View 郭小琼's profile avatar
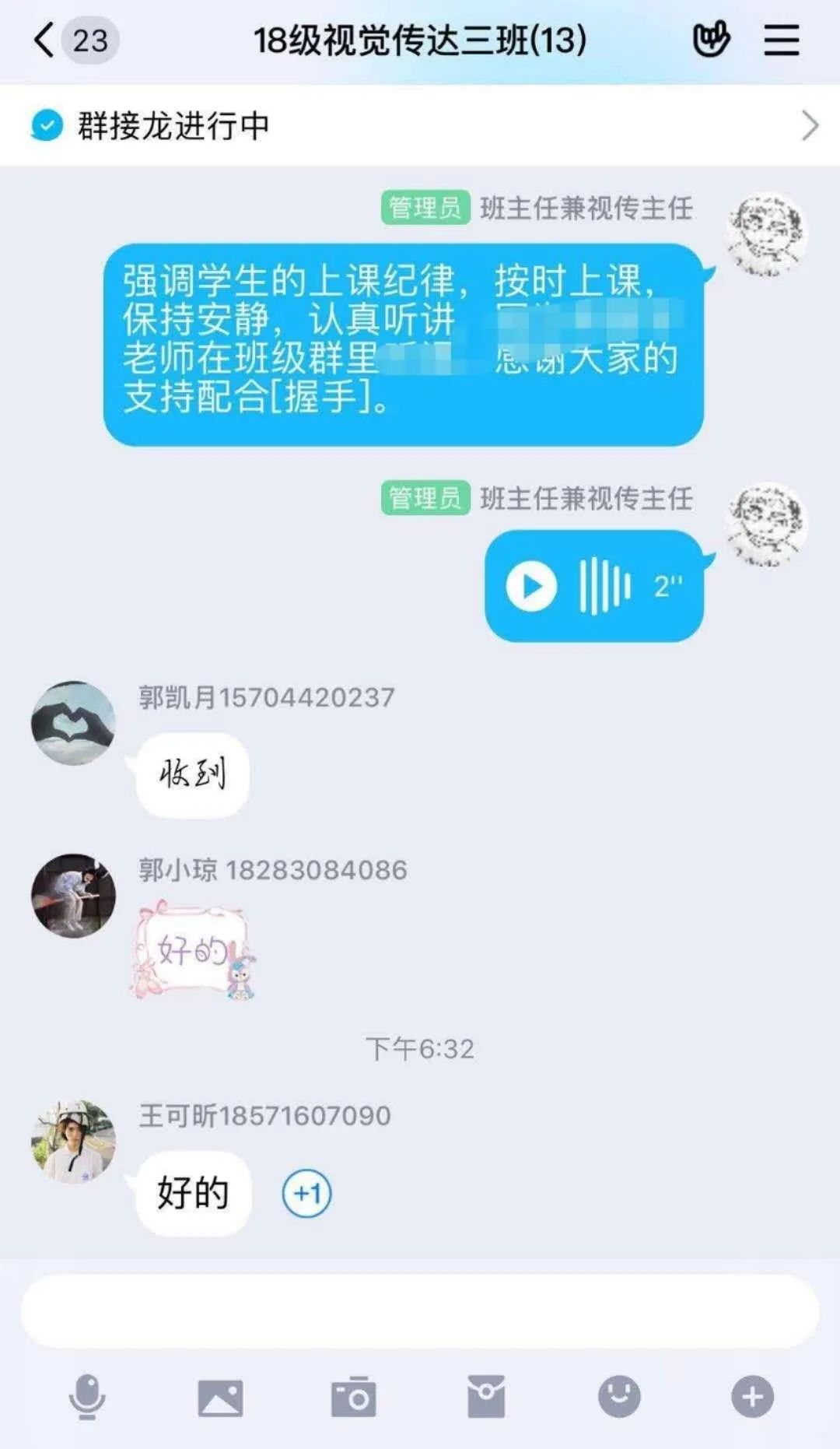This screenshot has width=840, height=1449. pyautogui.click(x=73, y=896)
